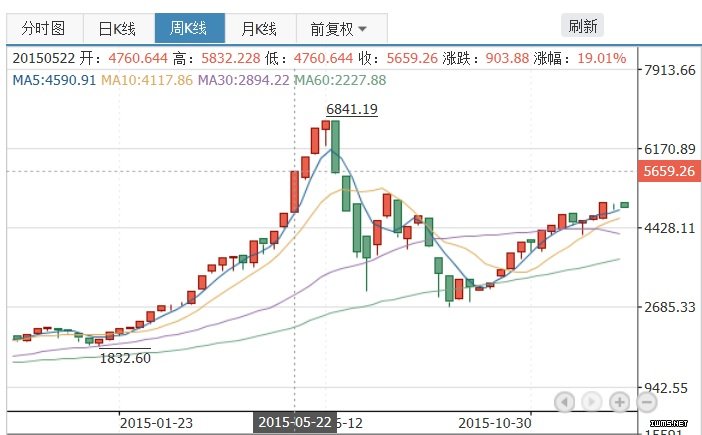Move the chart right with the right arrow
This screenshot has height=435, width=702.
(x=592, y=402)
